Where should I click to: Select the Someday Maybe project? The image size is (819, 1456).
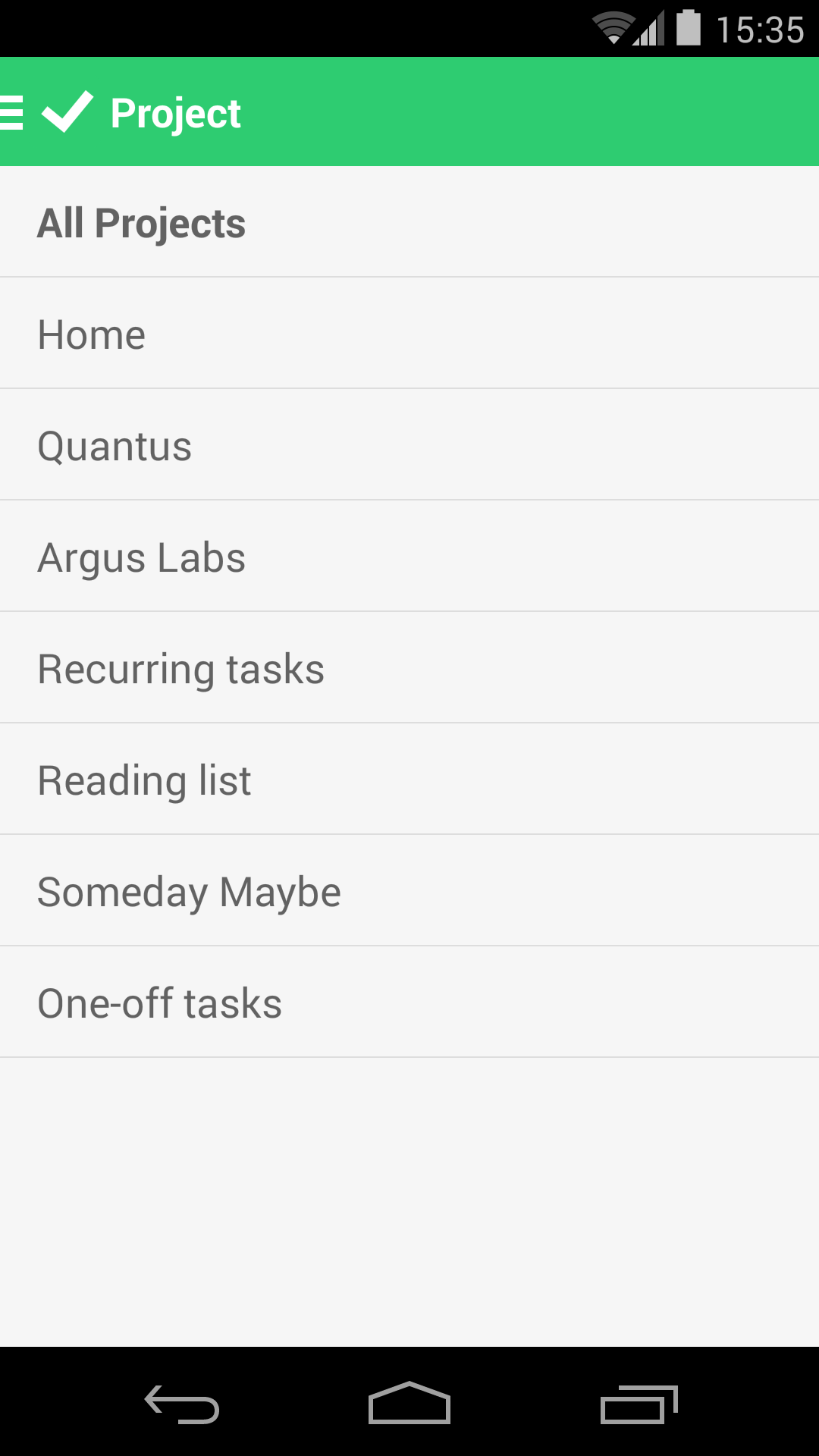(190, 890)
